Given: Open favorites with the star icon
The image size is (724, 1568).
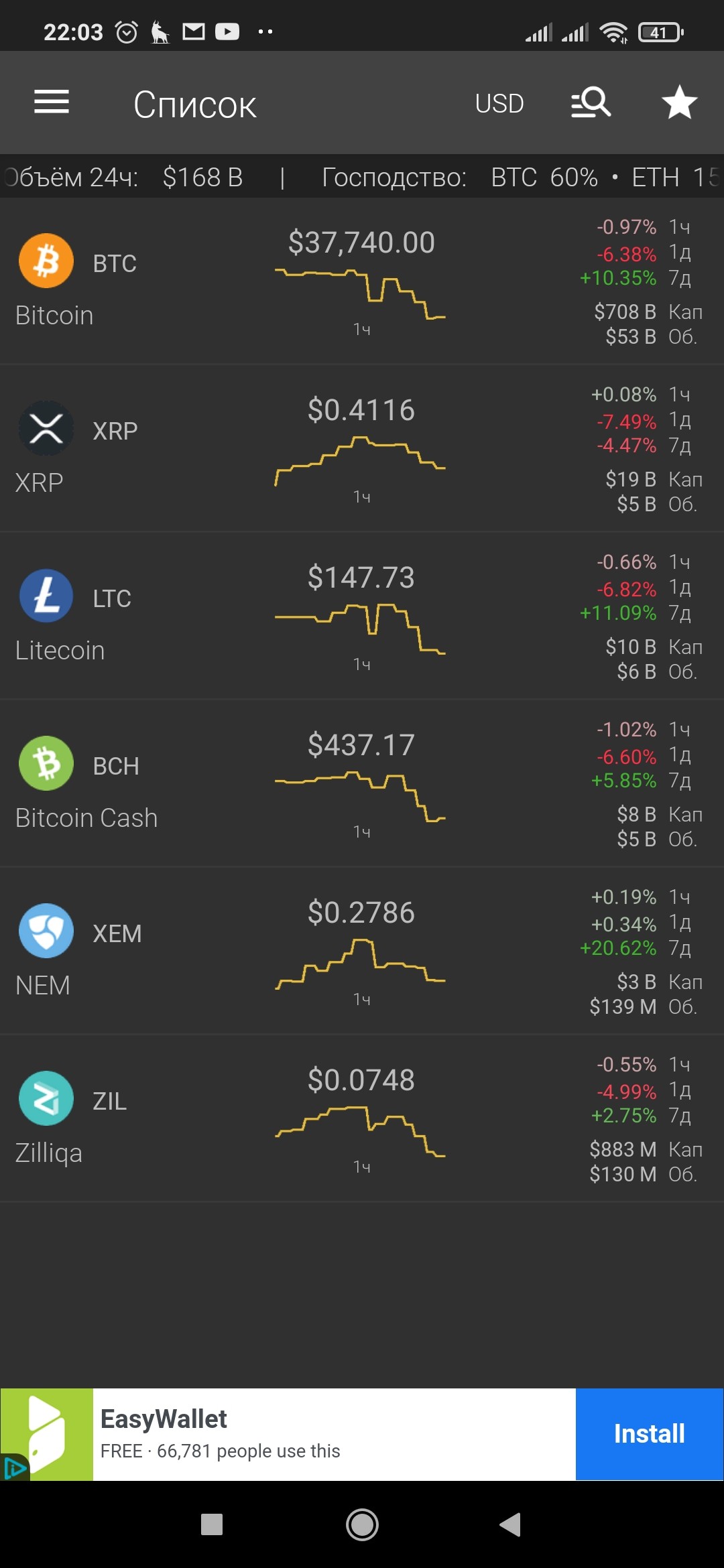Looking at the screenshot, I should pos(679,103).
